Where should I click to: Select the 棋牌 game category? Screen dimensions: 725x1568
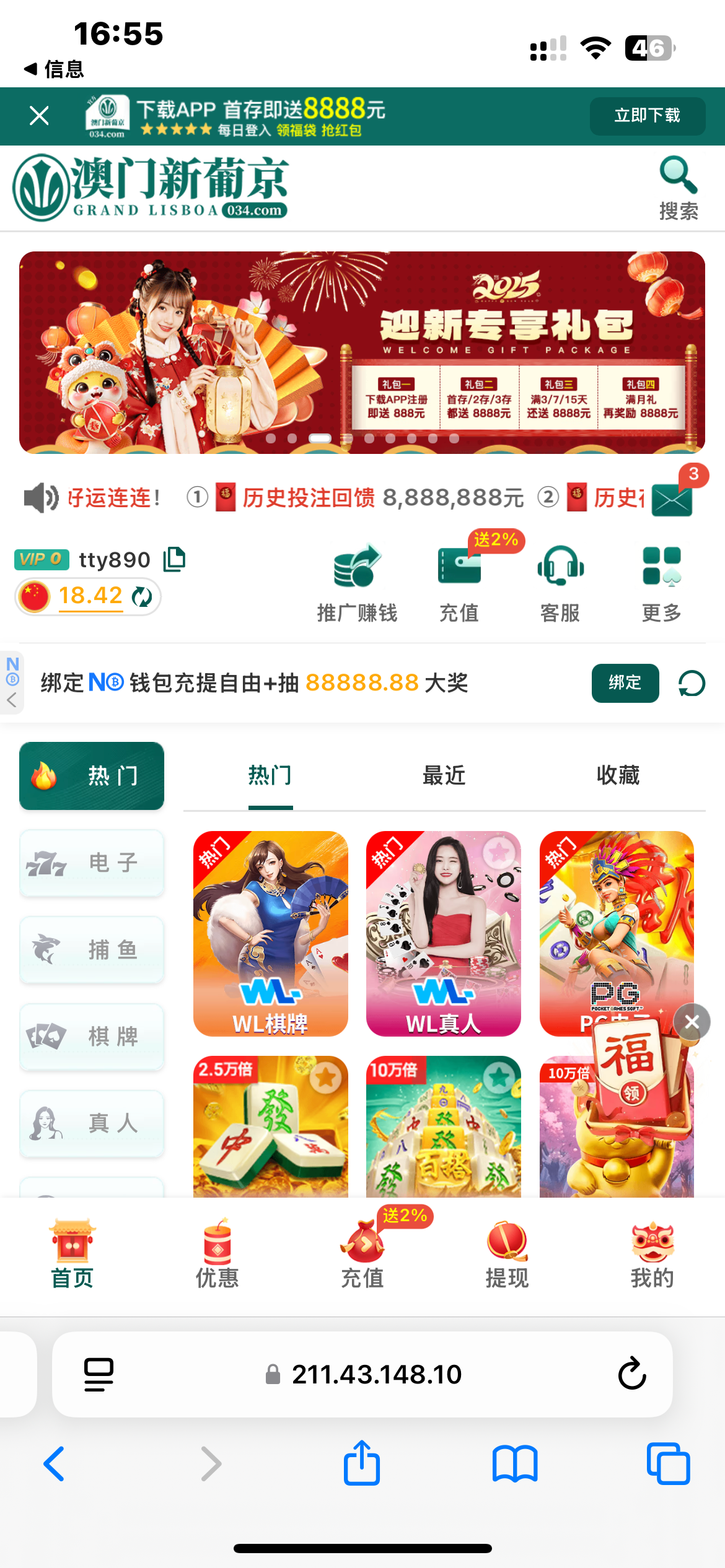point(92,1036)
